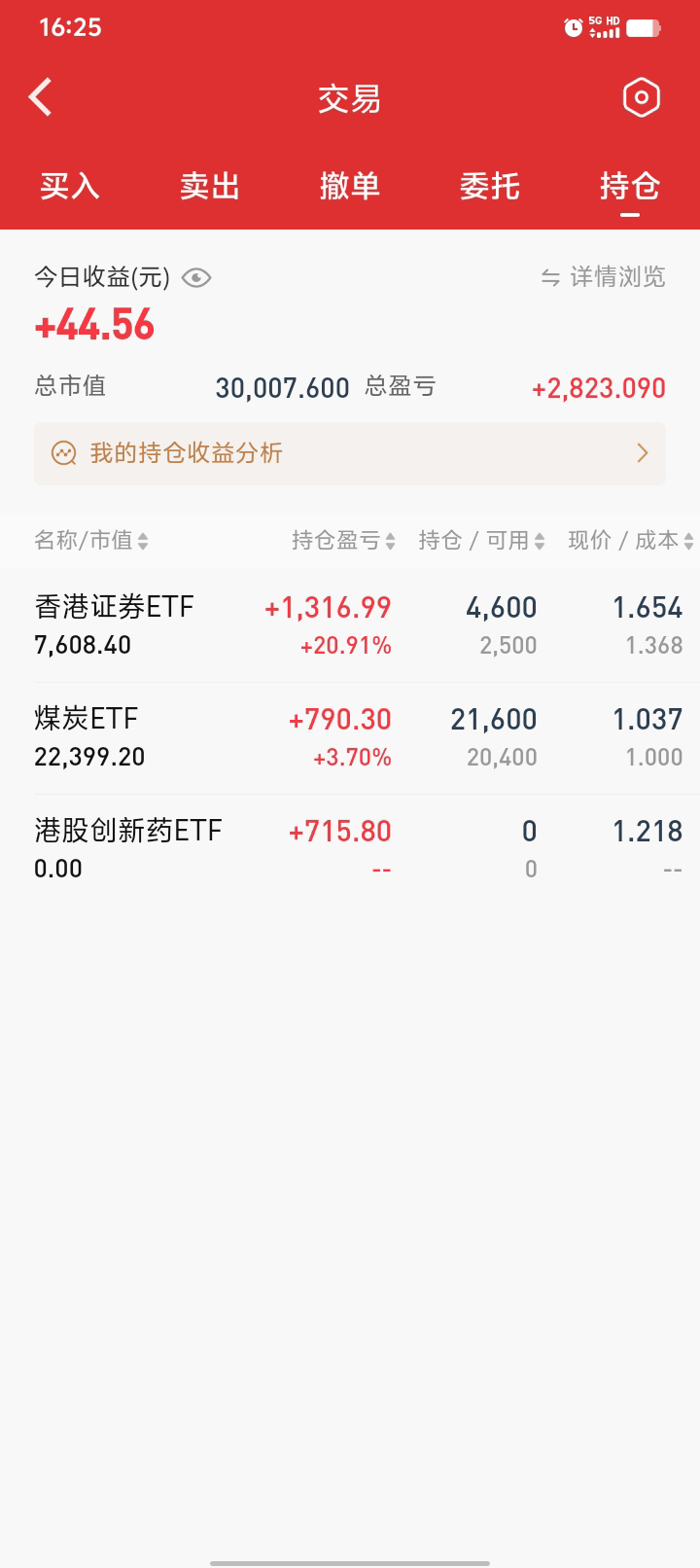
Task: Sort holdings by 名称/市值
Action: (91, 541)
